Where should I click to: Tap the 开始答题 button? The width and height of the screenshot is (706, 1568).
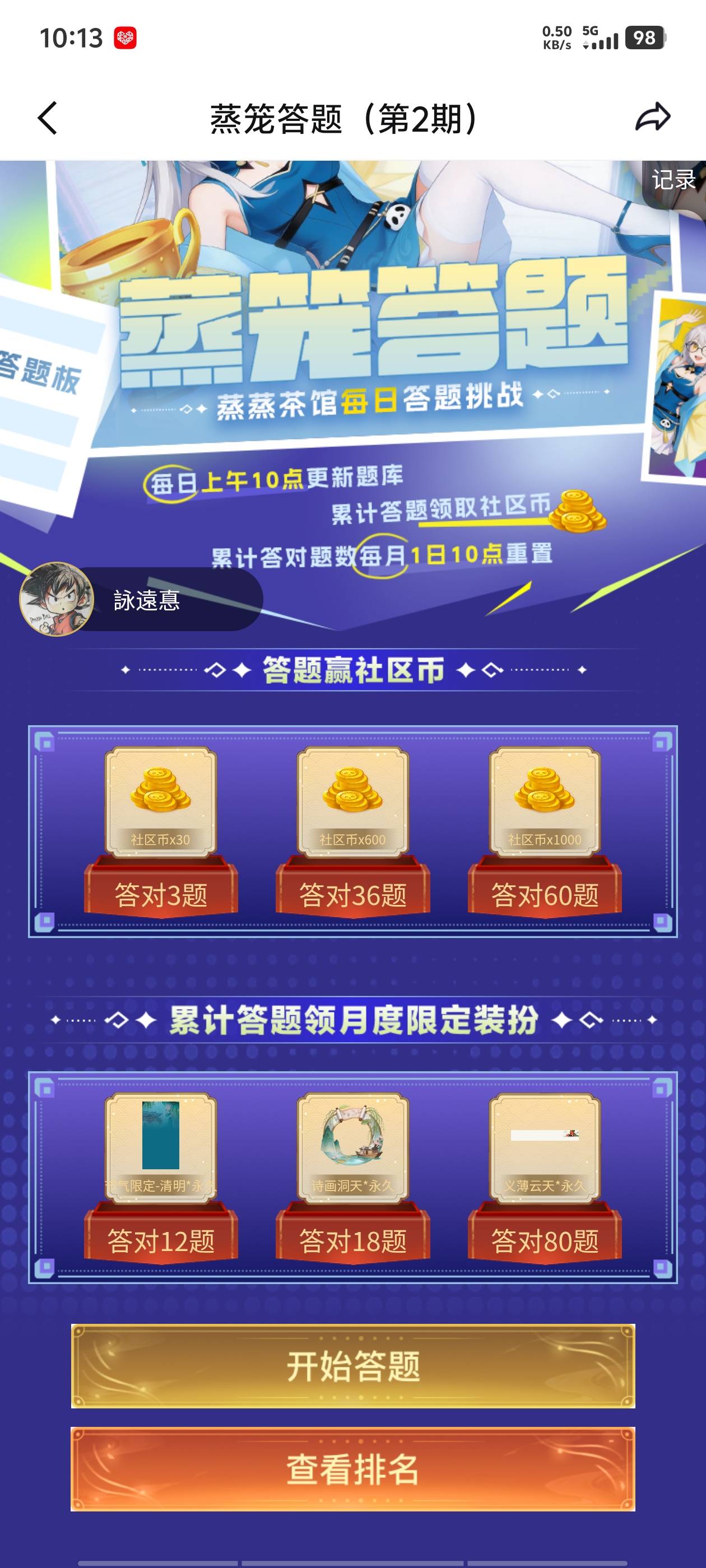pyautogui.click(x=352, y=1366)
